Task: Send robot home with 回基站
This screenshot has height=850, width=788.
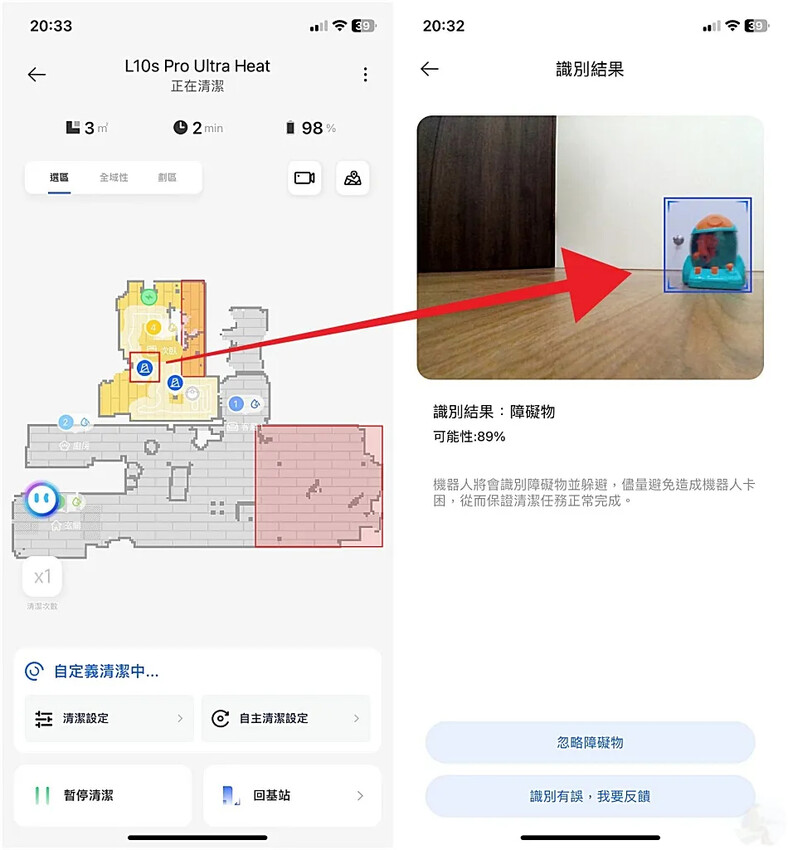Action: click(x=292, y=795)
